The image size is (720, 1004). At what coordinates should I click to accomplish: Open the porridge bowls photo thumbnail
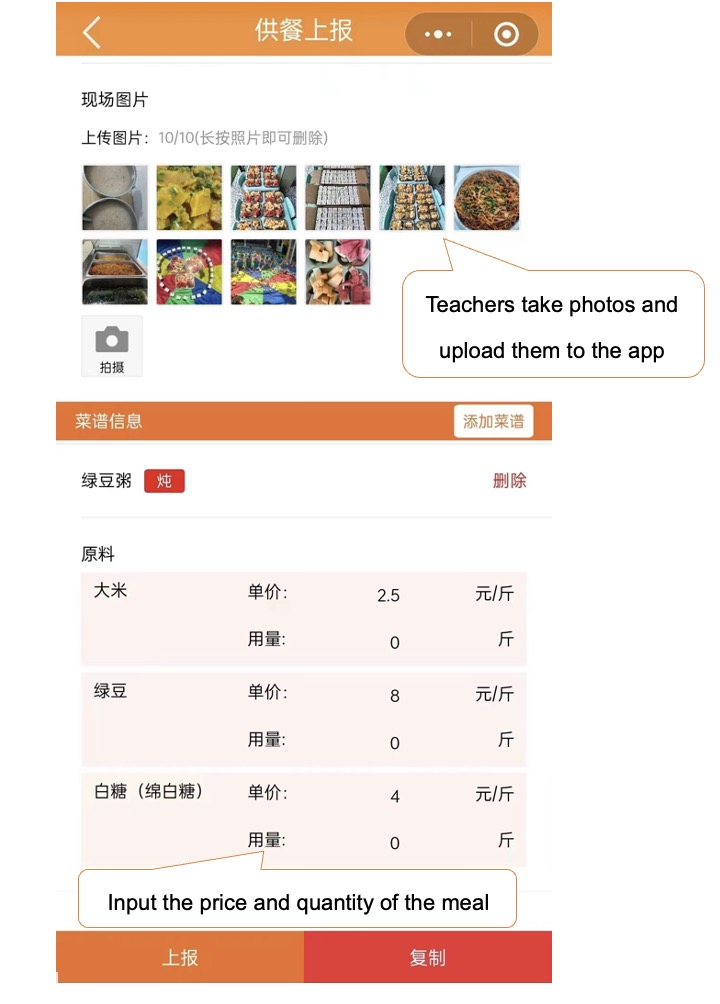coord(115,198)
